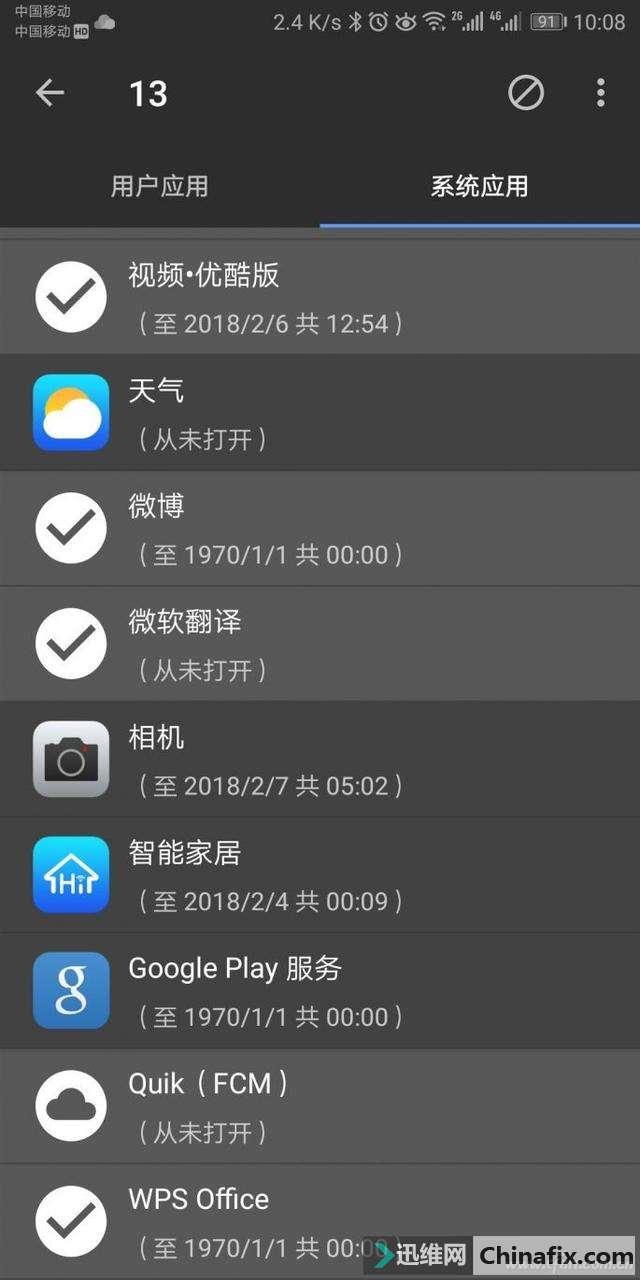
Task: Select the Quik（FCM）row
Action: [x=320, y=1106]
